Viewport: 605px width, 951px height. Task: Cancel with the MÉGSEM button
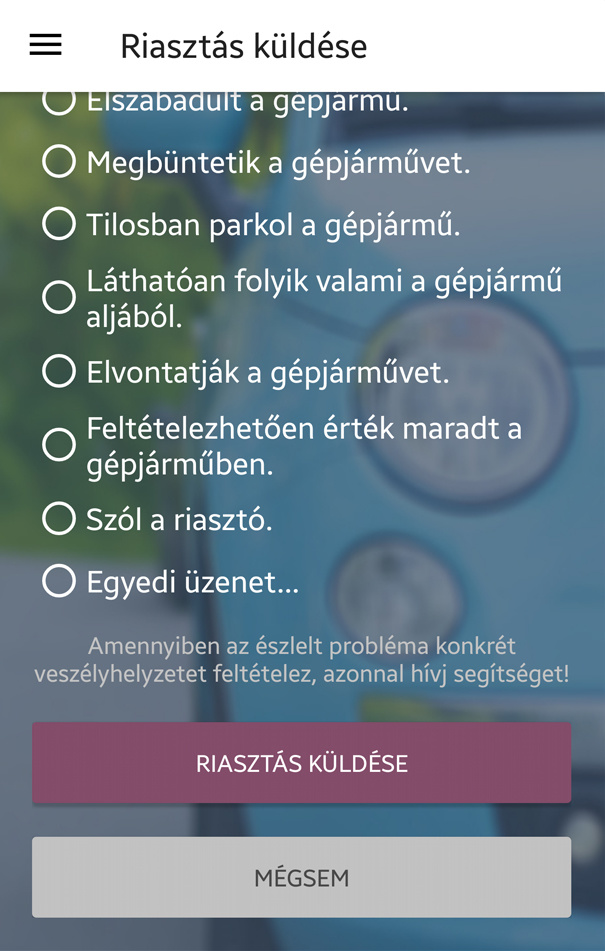pyautogui.click(x=301, y=877)
